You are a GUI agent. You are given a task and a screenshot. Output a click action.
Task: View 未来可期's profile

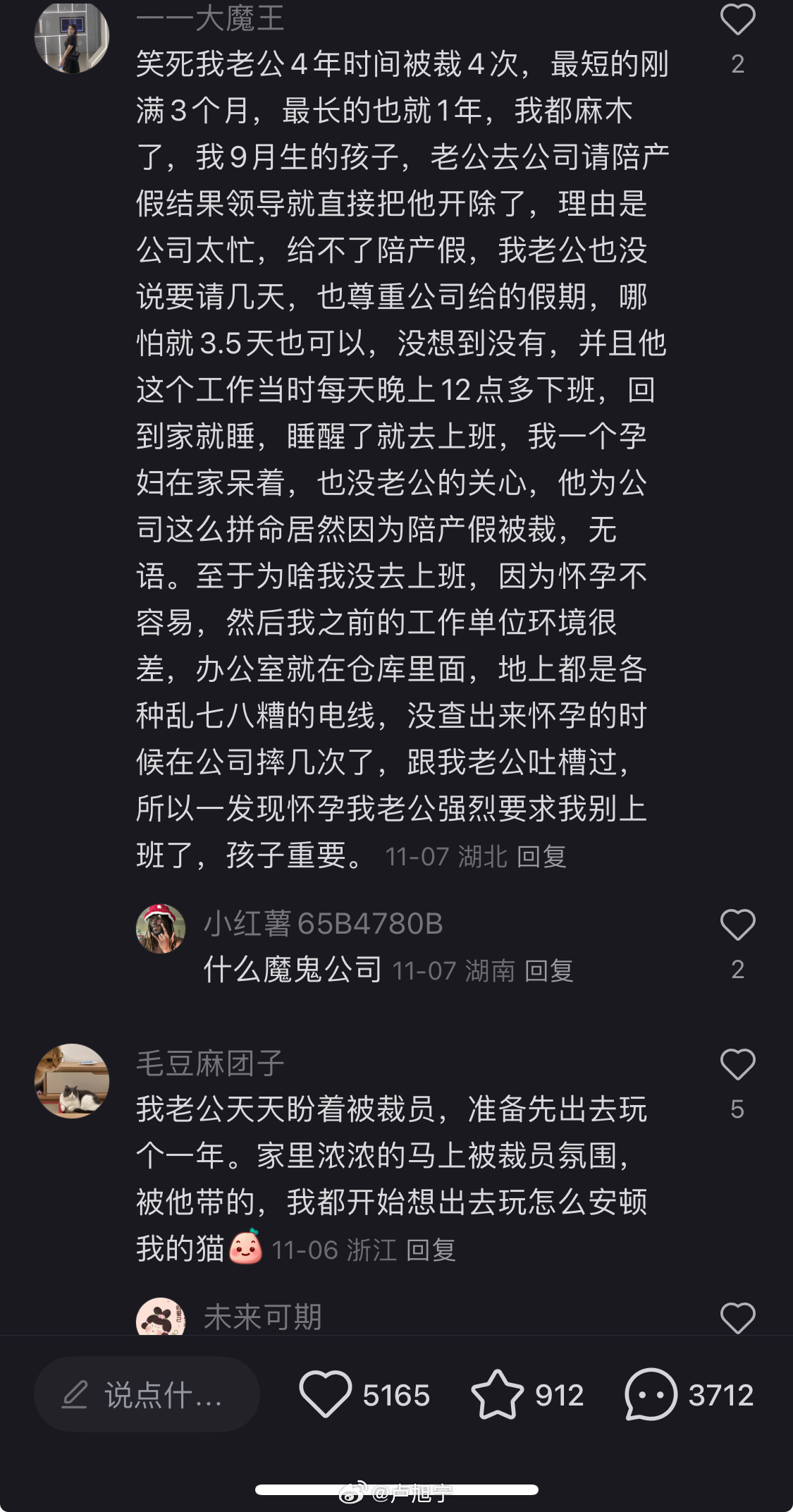click(161, 1317)
